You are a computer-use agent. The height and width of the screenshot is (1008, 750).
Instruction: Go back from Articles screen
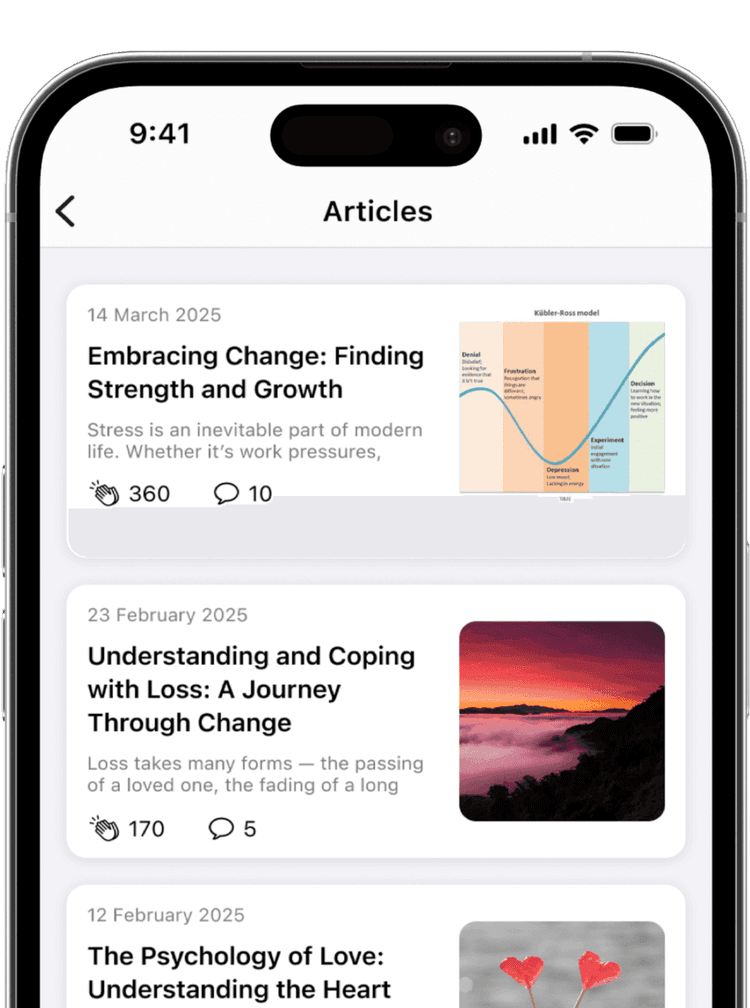pyautogui.click(x=66, y=211)
